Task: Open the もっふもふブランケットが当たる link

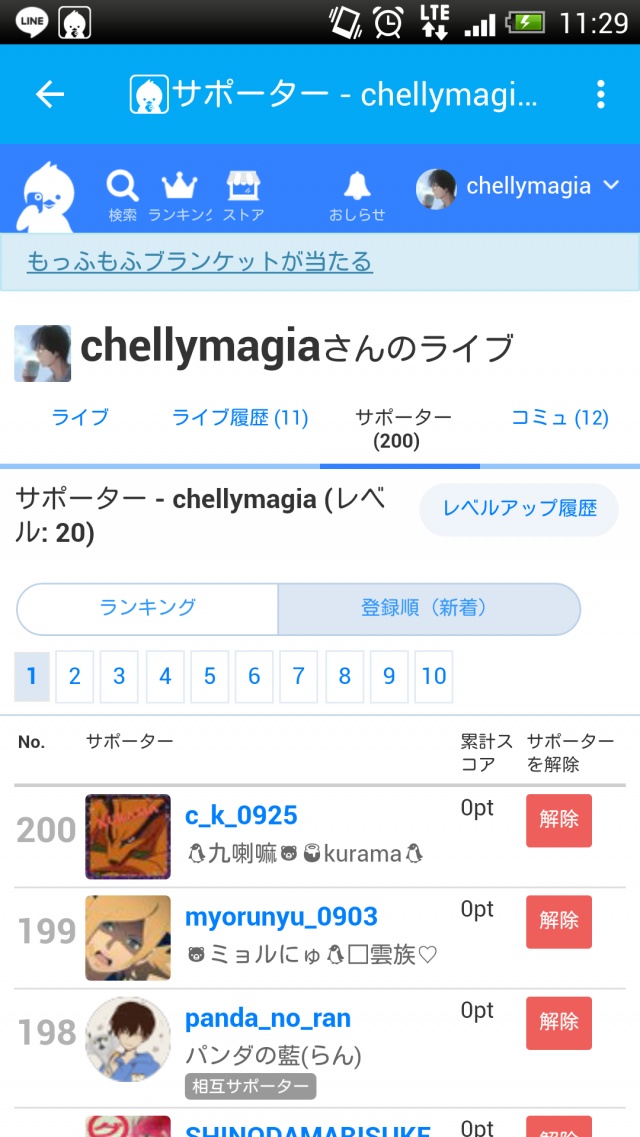Action: point(199,262)
